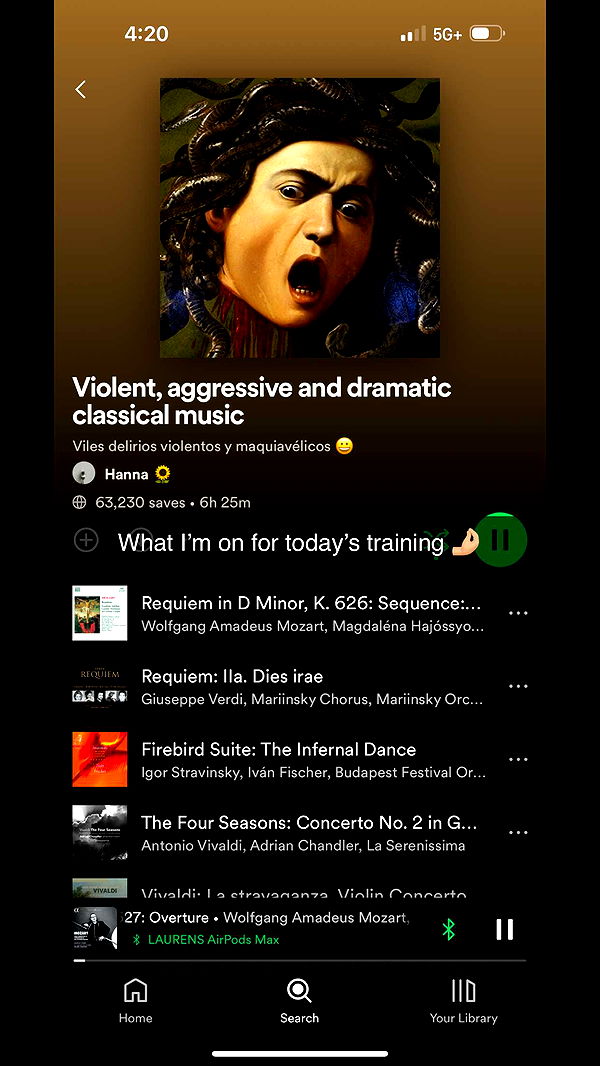Add playlist to library plus icon

(86, 540)
